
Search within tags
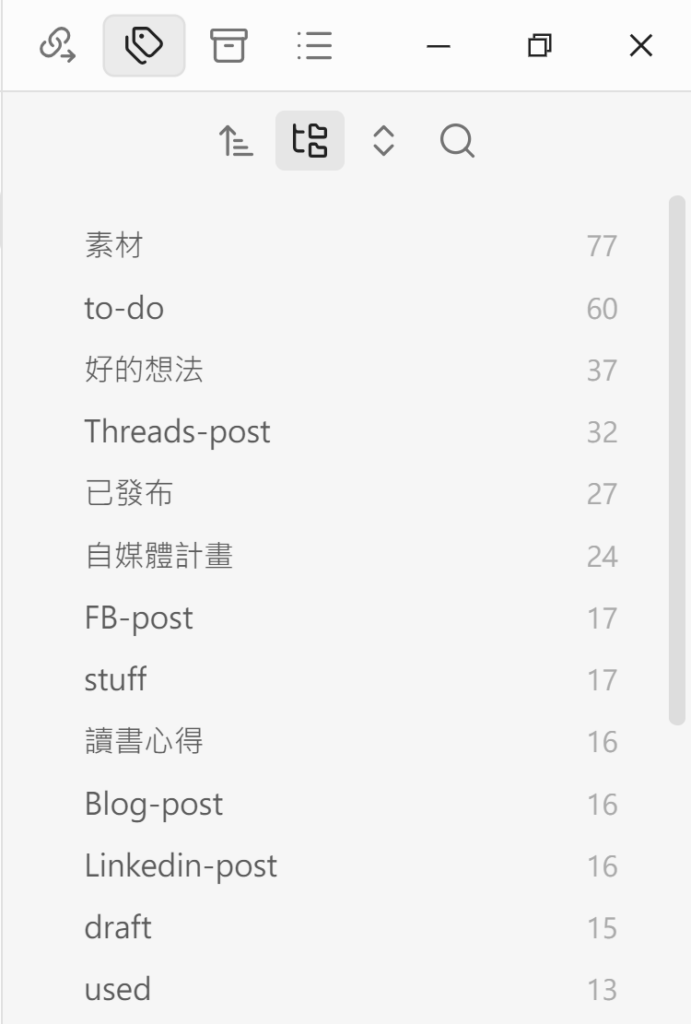pos(456,141)
